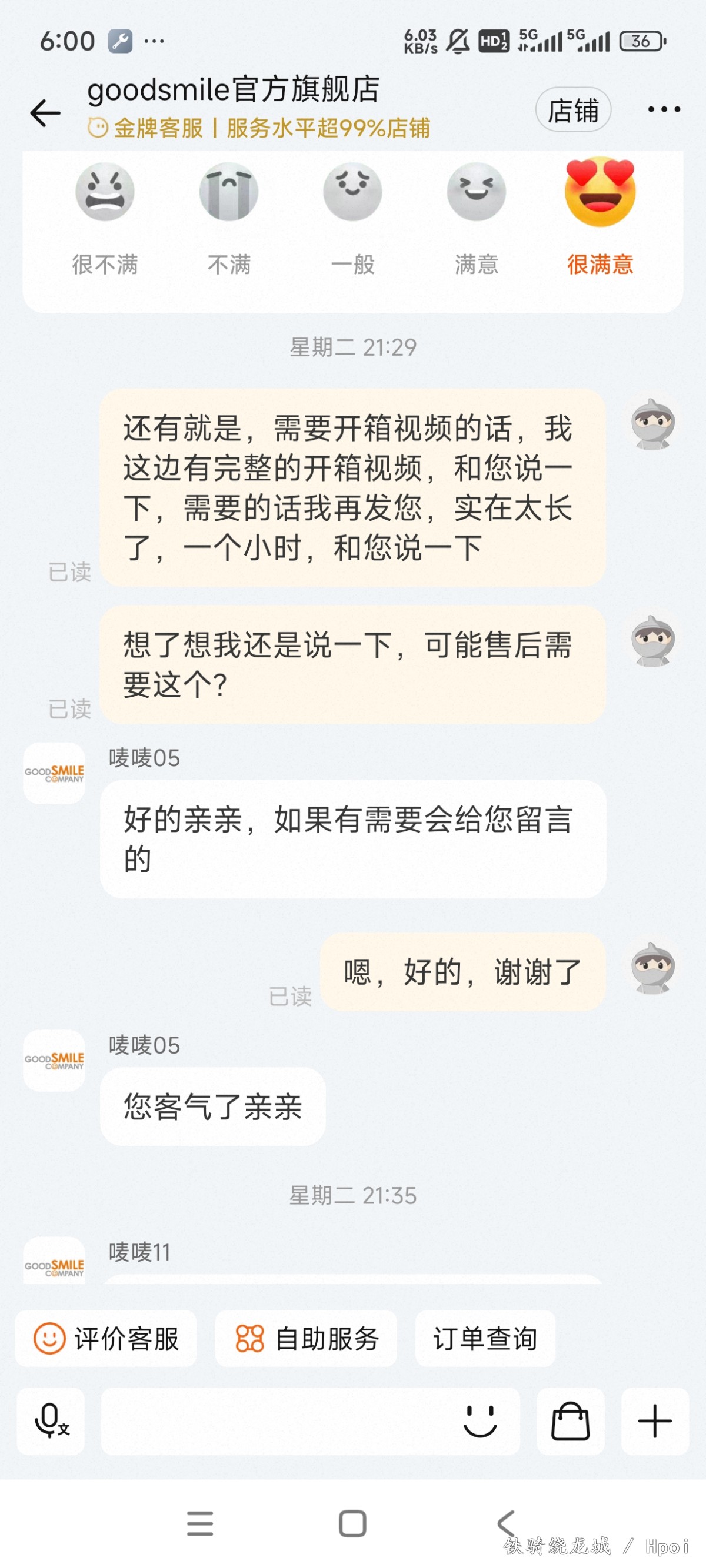The image size is (706, 1568).
Task: Open 自助服务 self-service
Action: 306,1339
